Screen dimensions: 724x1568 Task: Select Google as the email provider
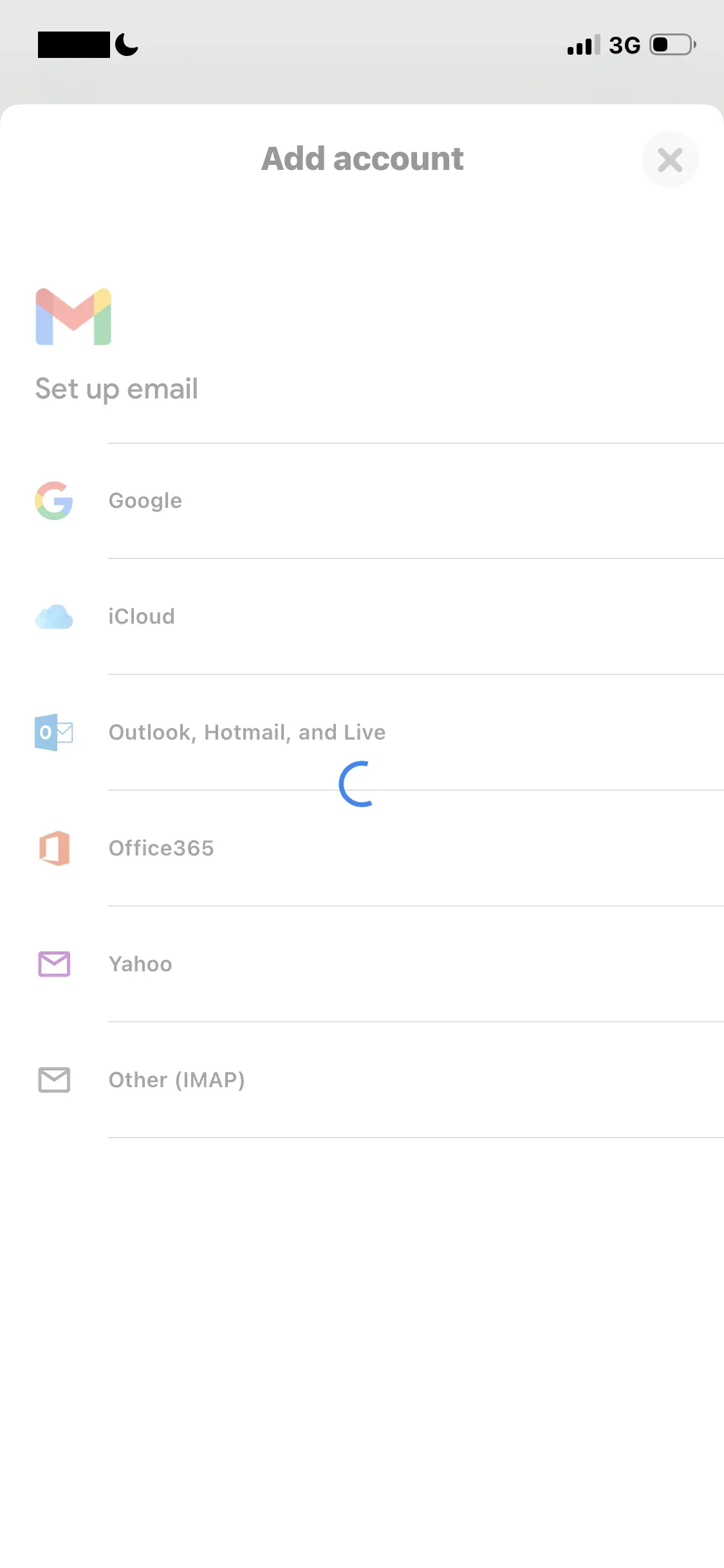(362, 501)
